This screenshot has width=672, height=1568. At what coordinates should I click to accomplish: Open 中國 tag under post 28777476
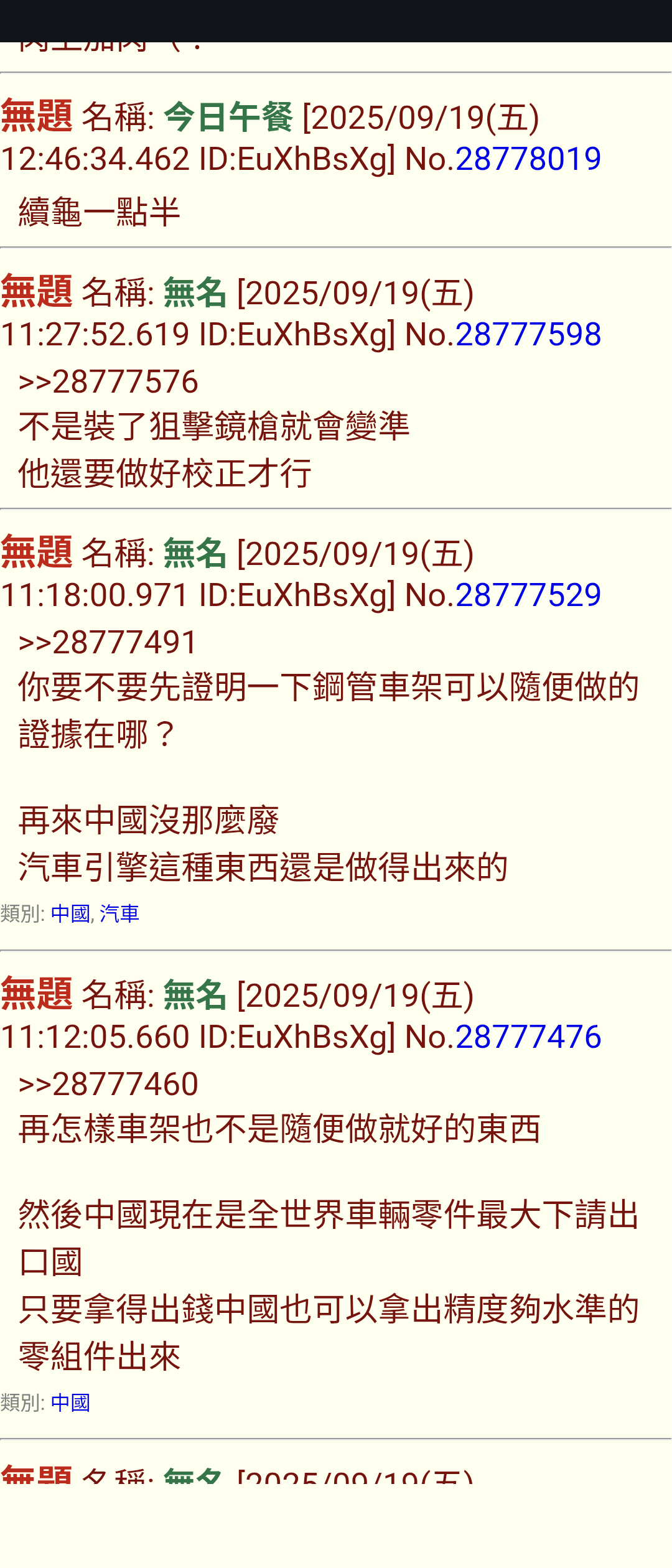click(70, 1403)
